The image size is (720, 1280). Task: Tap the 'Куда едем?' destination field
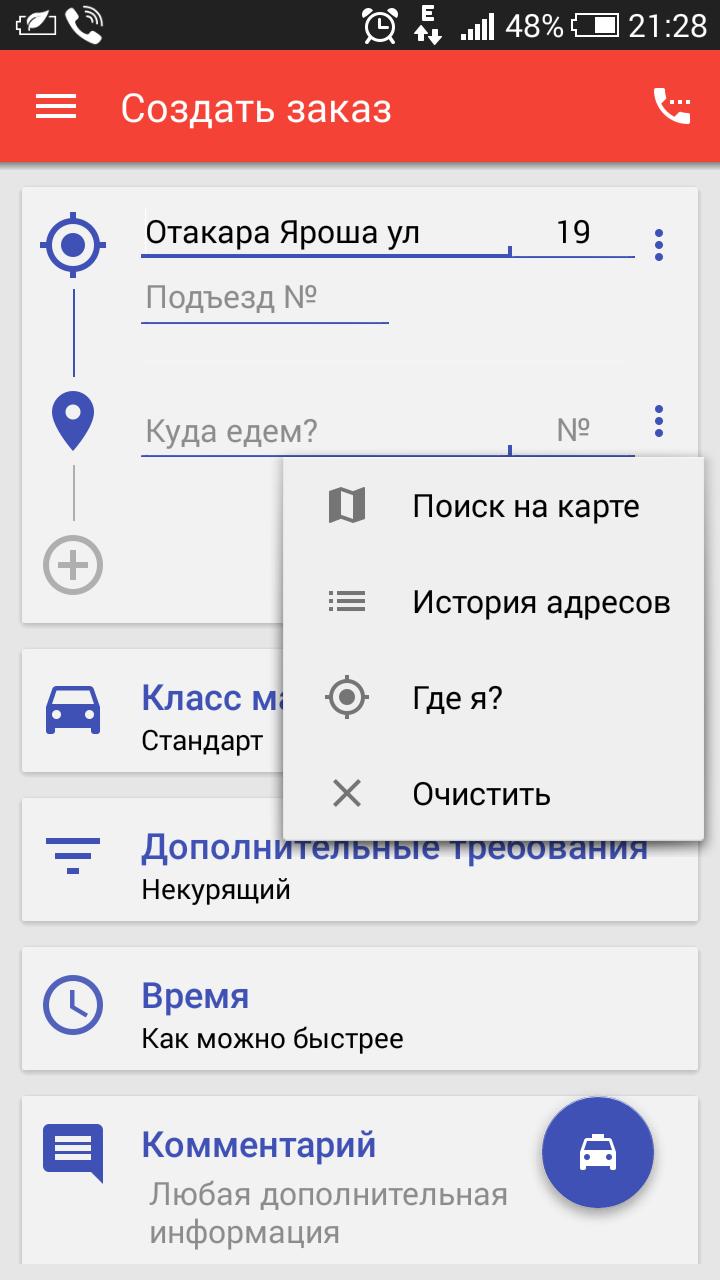[325, 431]
